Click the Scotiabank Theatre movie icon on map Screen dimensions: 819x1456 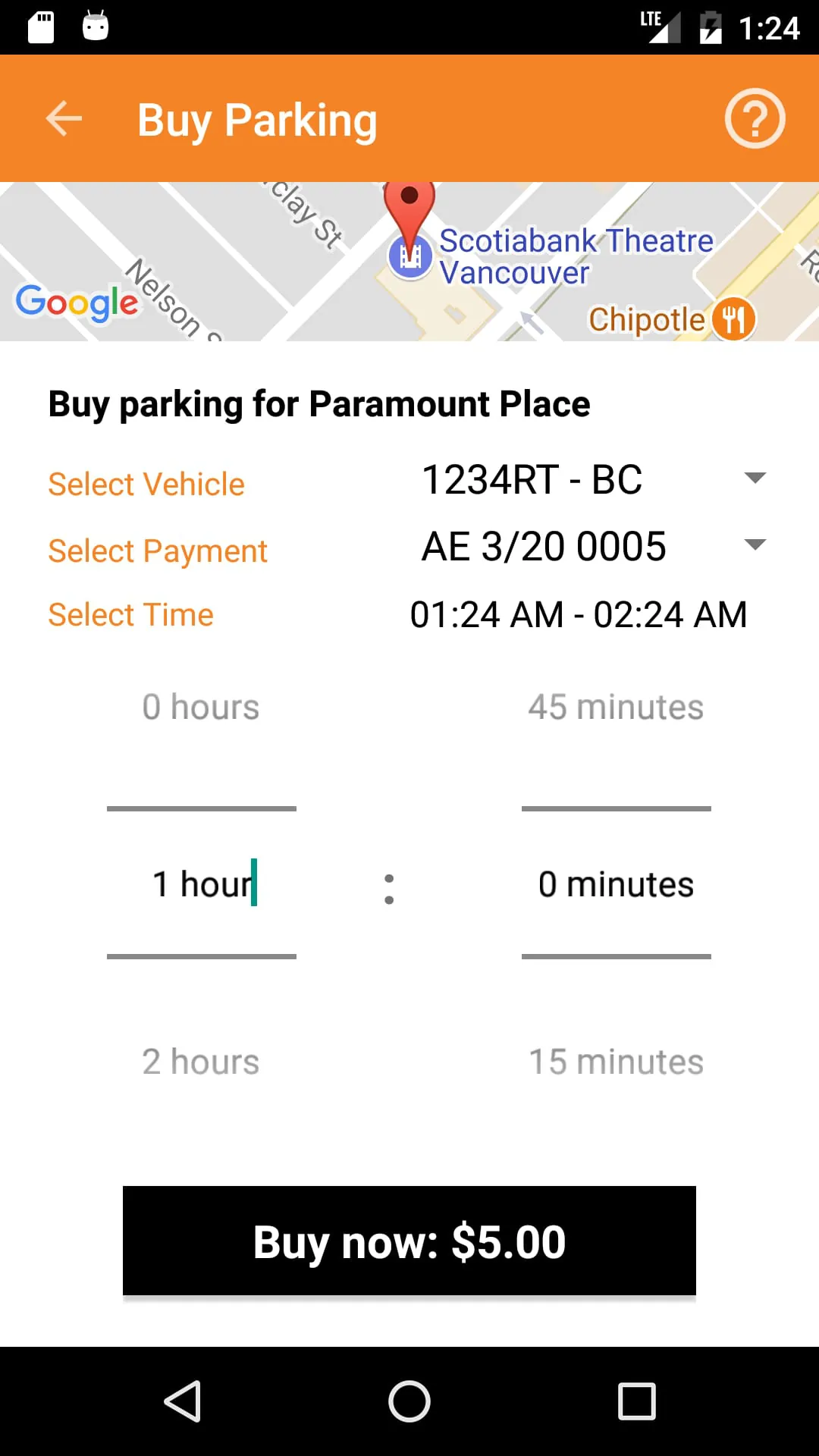pos(410,255)
